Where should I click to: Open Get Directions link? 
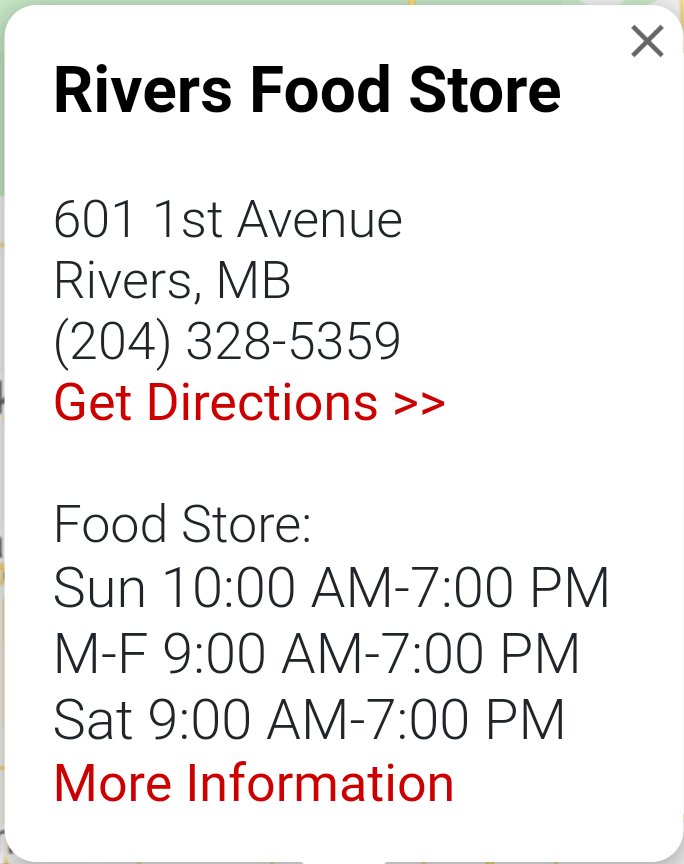pos(249,402)
